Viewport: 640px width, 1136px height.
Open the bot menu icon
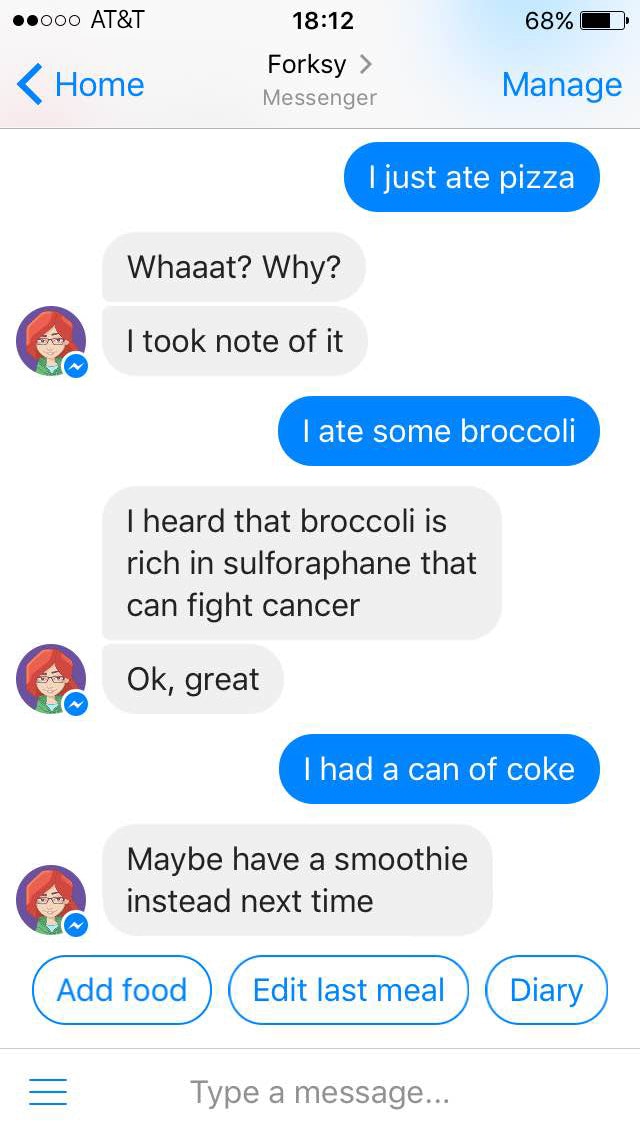click(x=48, y=1091)
